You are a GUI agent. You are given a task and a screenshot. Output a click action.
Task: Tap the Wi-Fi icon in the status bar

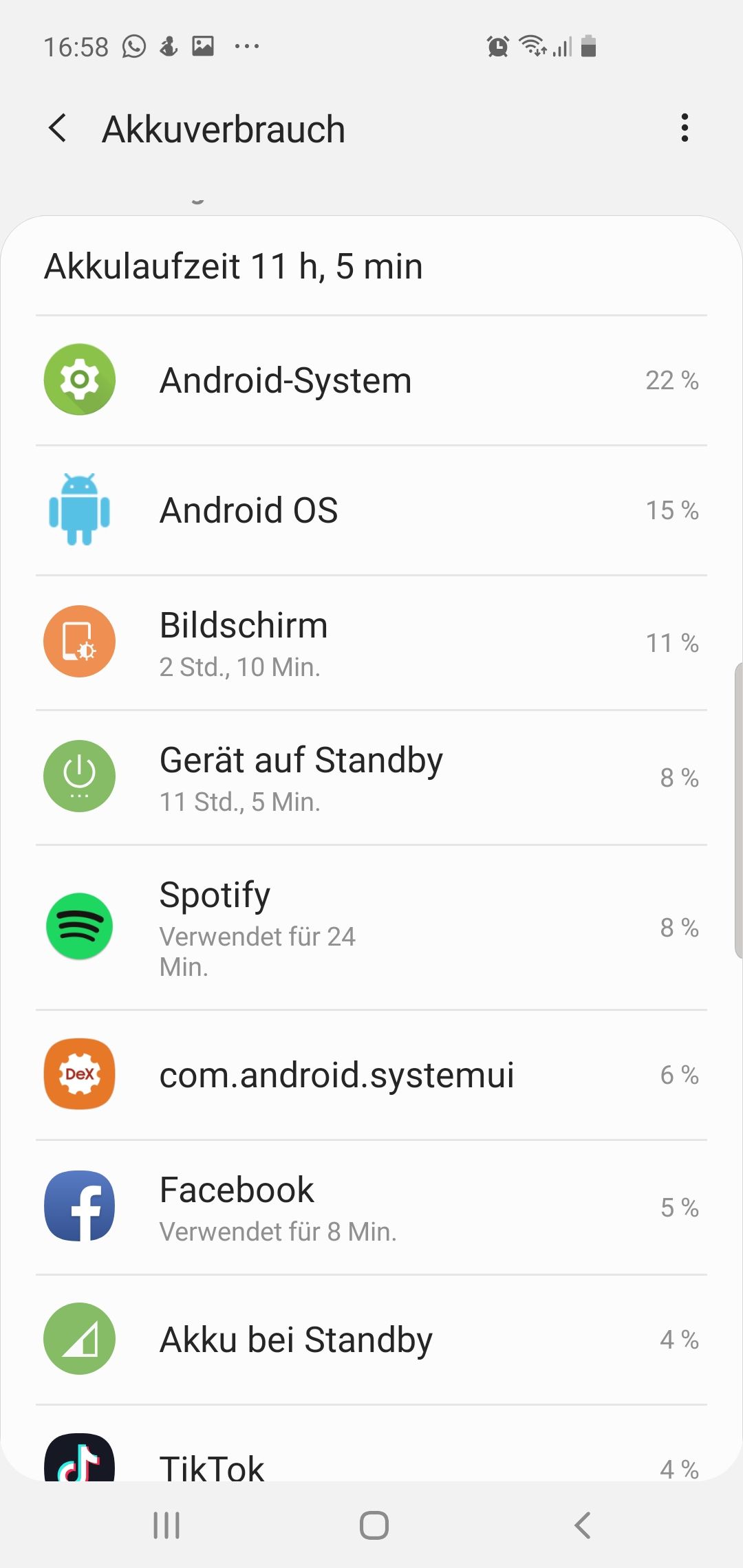[531, 45]
